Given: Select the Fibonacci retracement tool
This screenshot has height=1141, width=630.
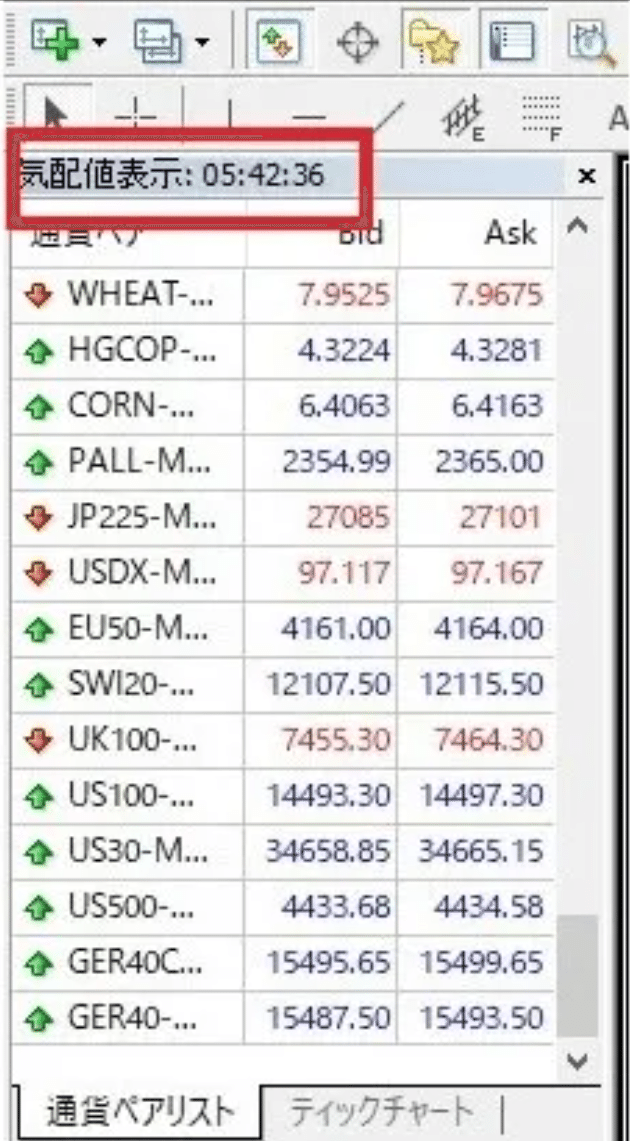Looking at the screenshot, I should coord(542,115).
